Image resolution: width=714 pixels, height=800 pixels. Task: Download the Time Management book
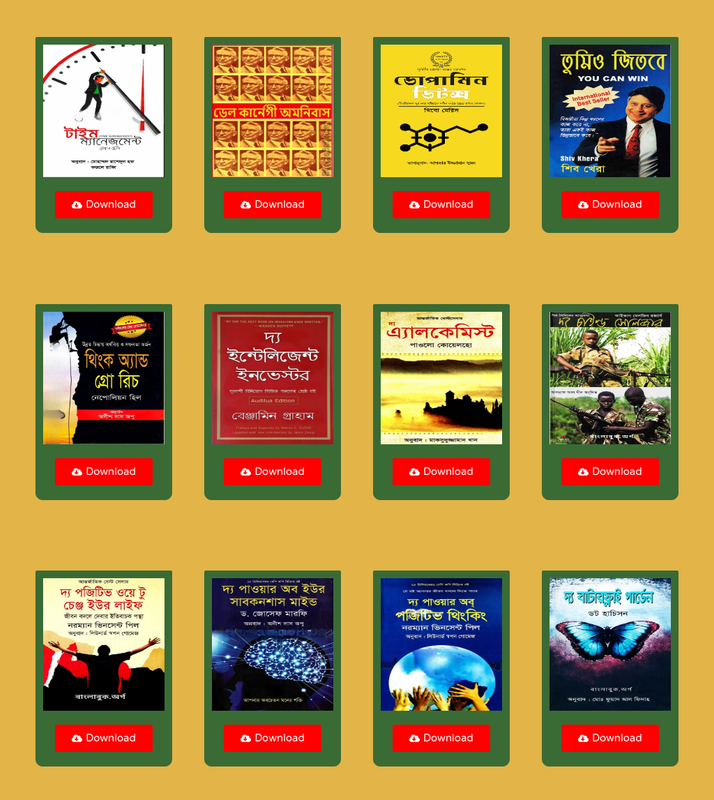pyautogui.click(x=104, y=204)
